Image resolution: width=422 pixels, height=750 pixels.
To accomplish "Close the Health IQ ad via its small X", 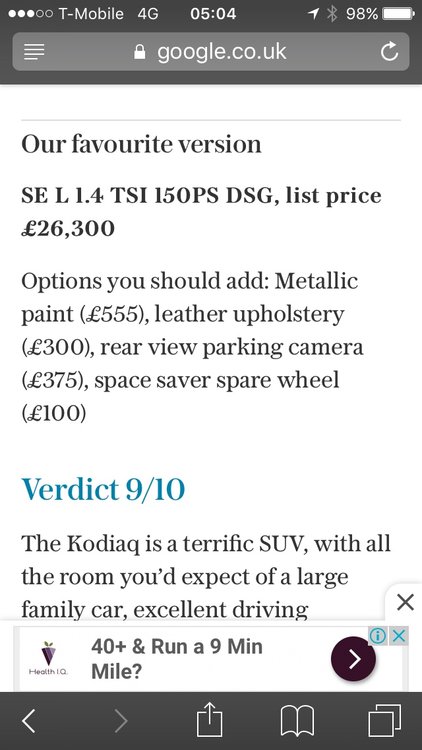I will (x=398, y=636).
